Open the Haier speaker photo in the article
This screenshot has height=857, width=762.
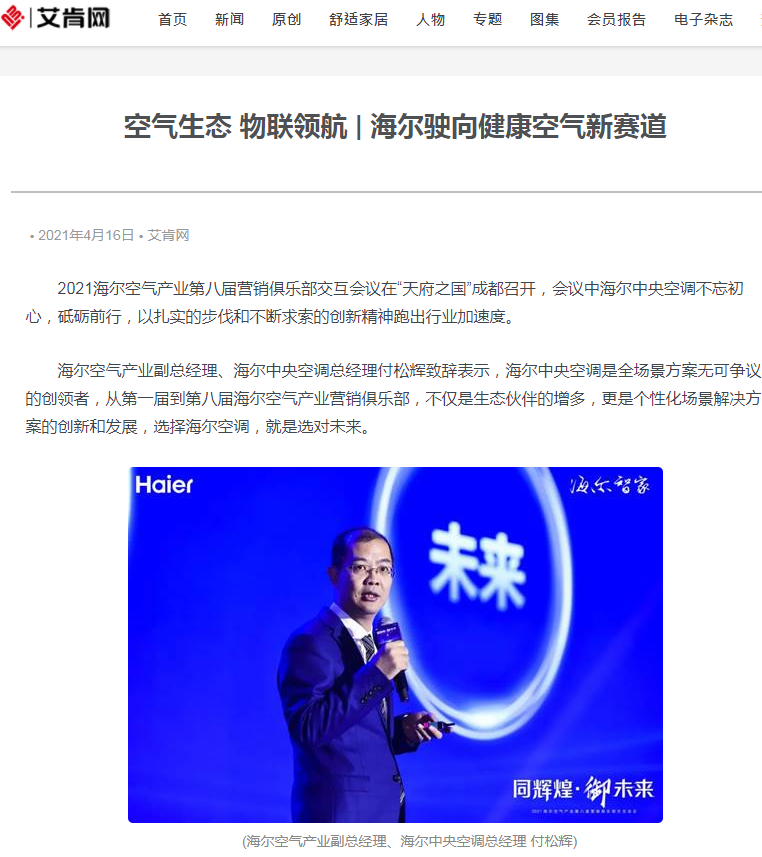[x=395, y=644]
